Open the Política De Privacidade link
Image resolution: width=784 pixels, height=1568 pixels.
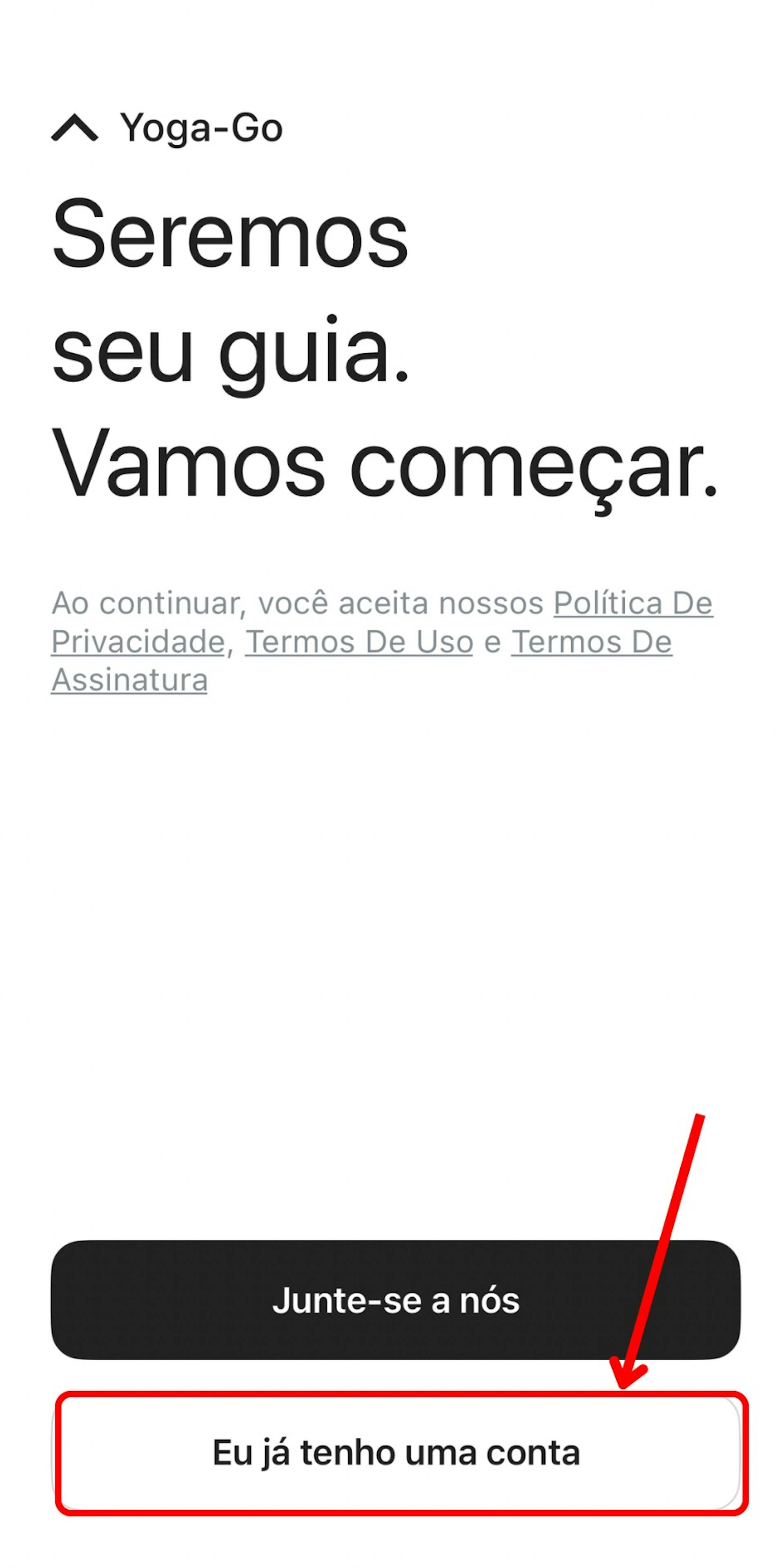[x=633, y=604]
